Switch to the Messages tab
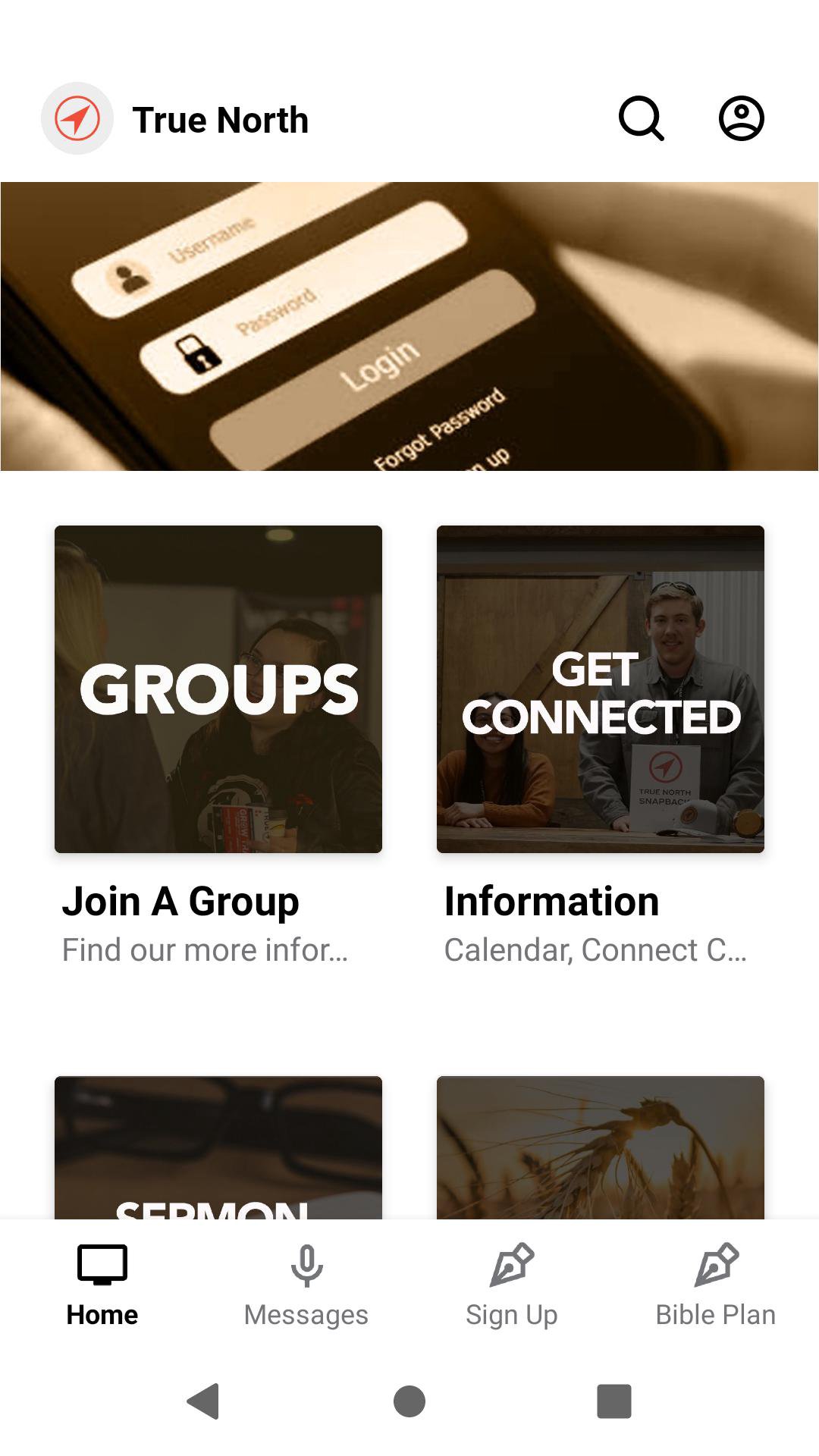This screenshot has width=819, height=1456. click(x=306, y=1285)
